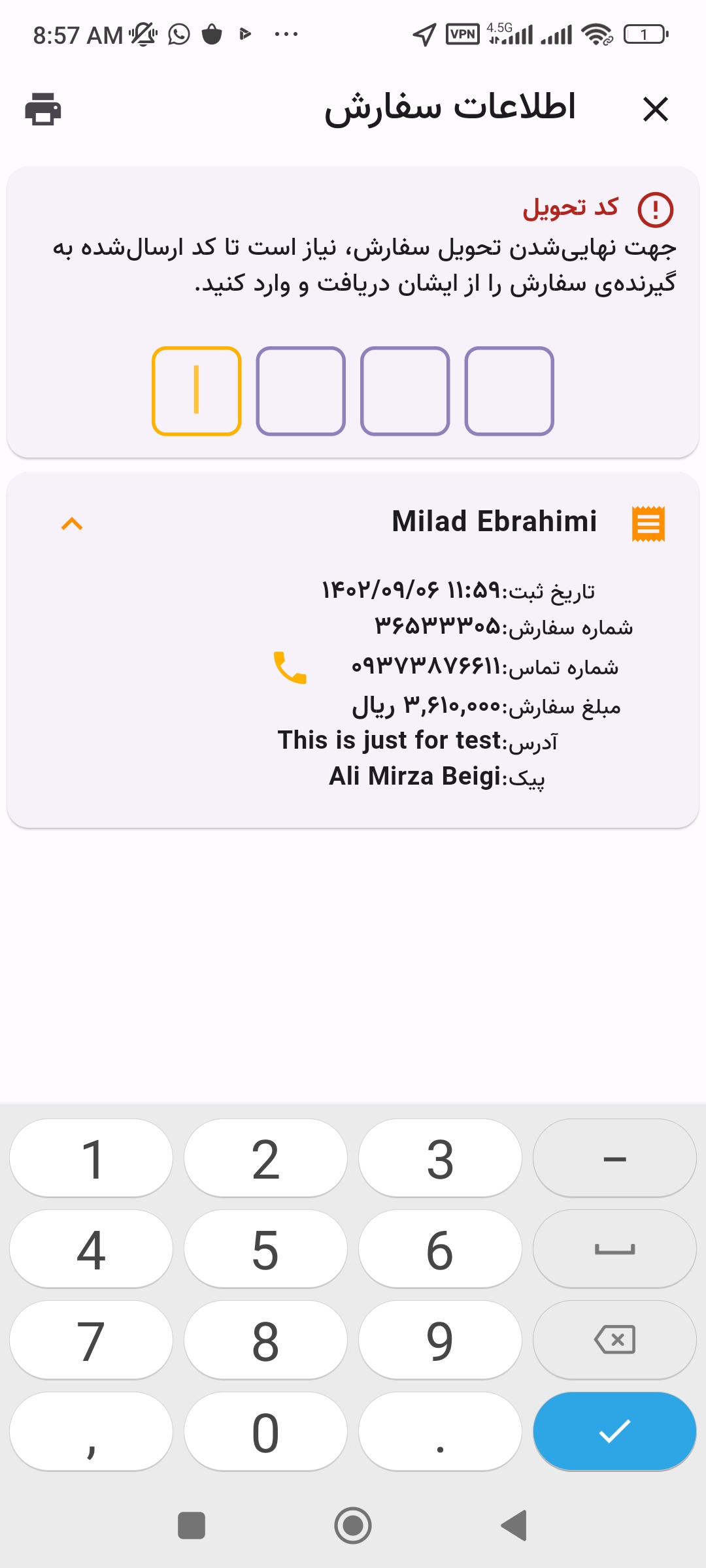This screenshot has height=1568, width=706.
Task: Select the last delivery code box
Action: point(509,391)
